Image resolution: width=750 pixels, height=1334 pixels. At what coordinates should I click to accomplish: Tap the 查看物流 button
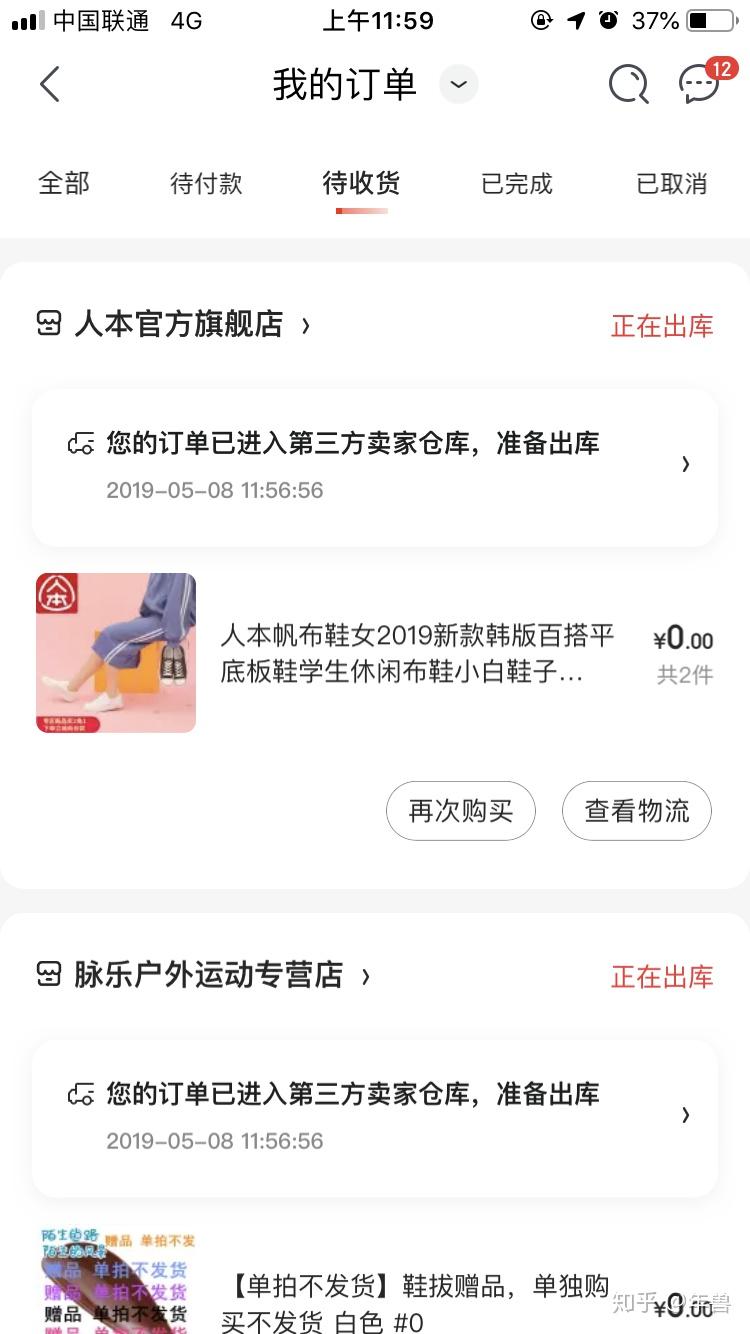[637, 811]
